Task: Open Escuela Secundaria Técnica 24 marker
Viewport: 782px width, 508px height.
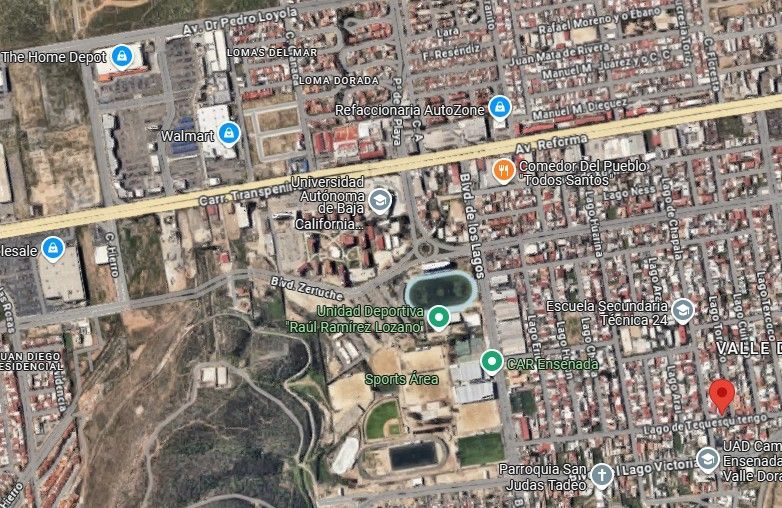Action: [x=683, y=310]
